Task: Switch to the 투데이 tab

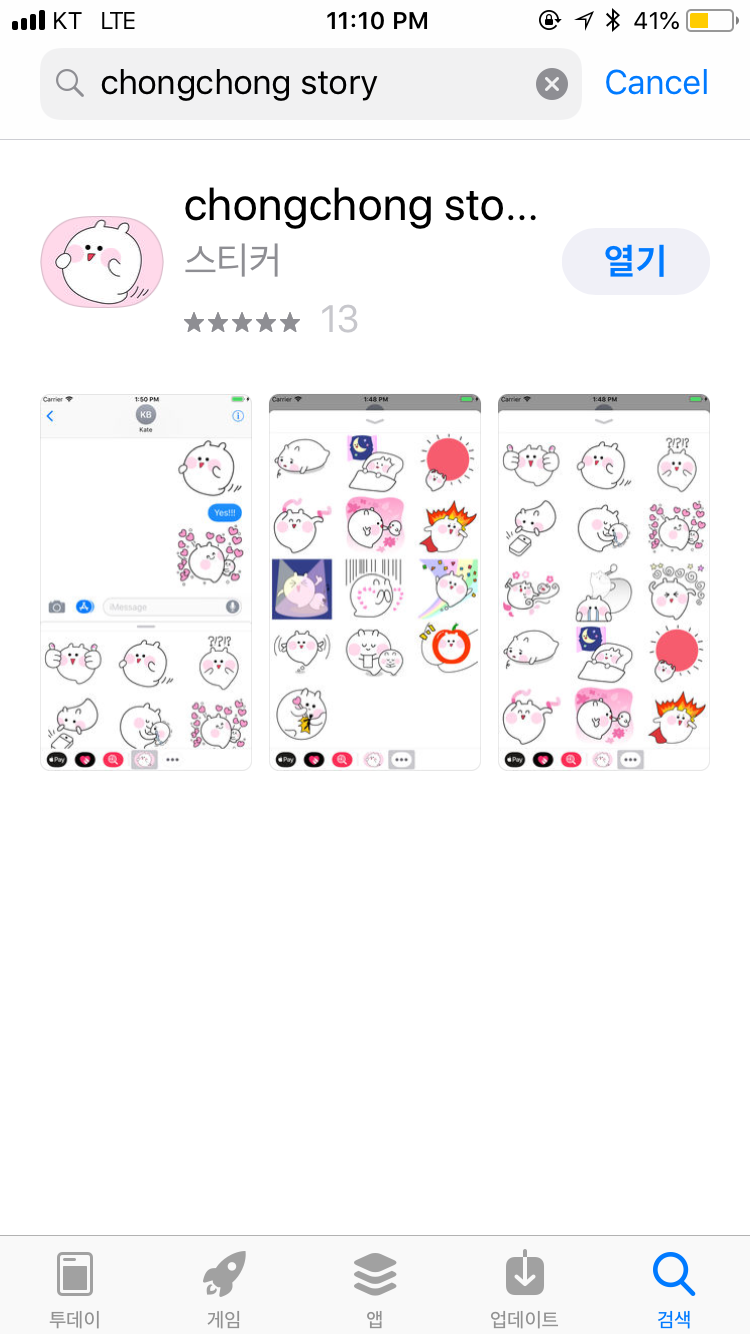Action: pyautogui.click(x=74, y=1287)
